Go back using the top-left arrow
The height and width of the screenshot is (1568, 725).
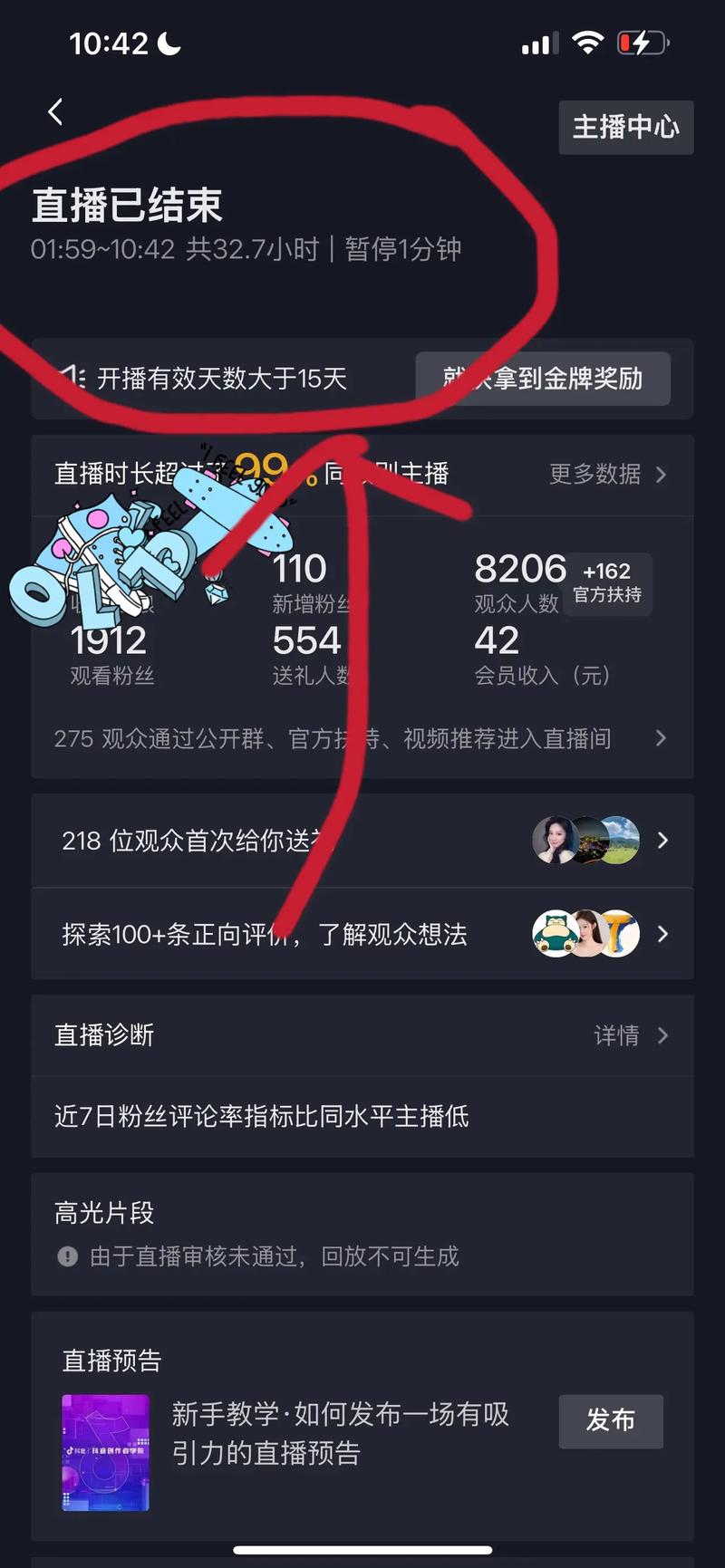tap(55, 112)
